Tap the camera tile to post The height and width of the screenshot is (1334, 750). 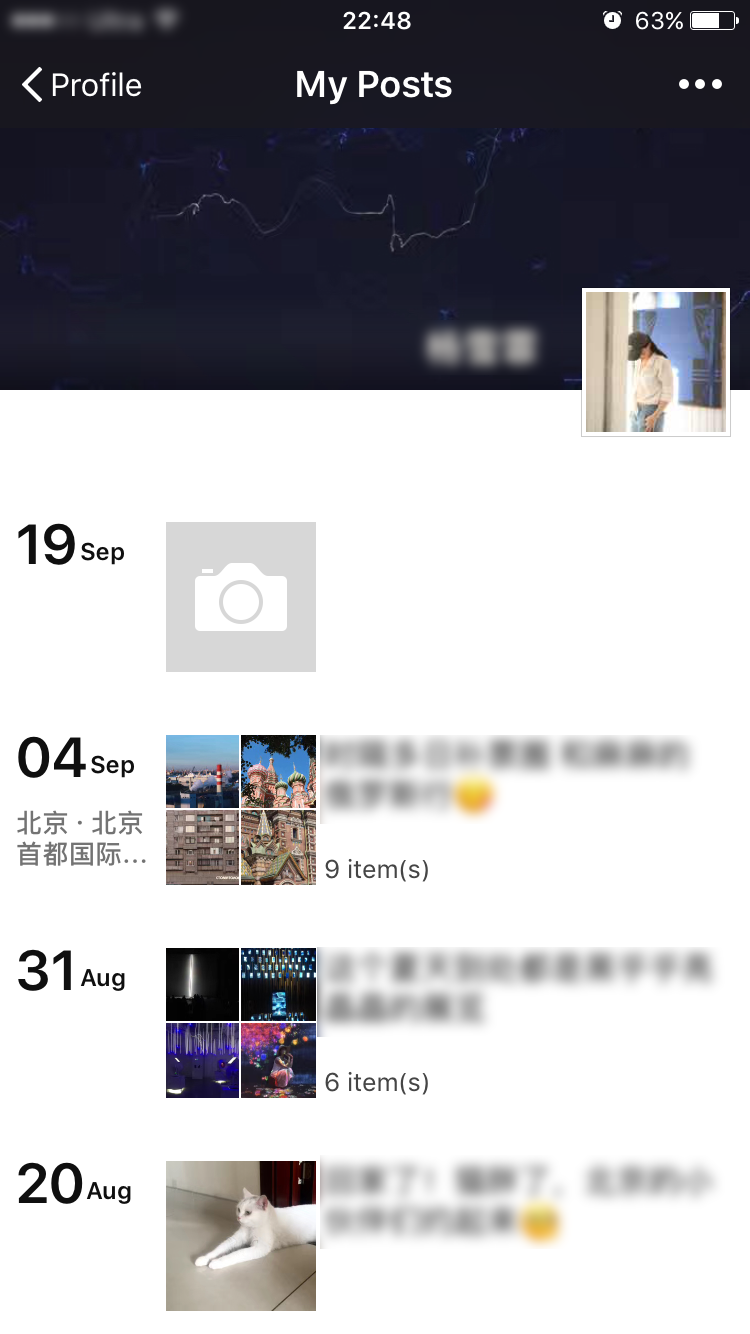(x=241, y=597)
